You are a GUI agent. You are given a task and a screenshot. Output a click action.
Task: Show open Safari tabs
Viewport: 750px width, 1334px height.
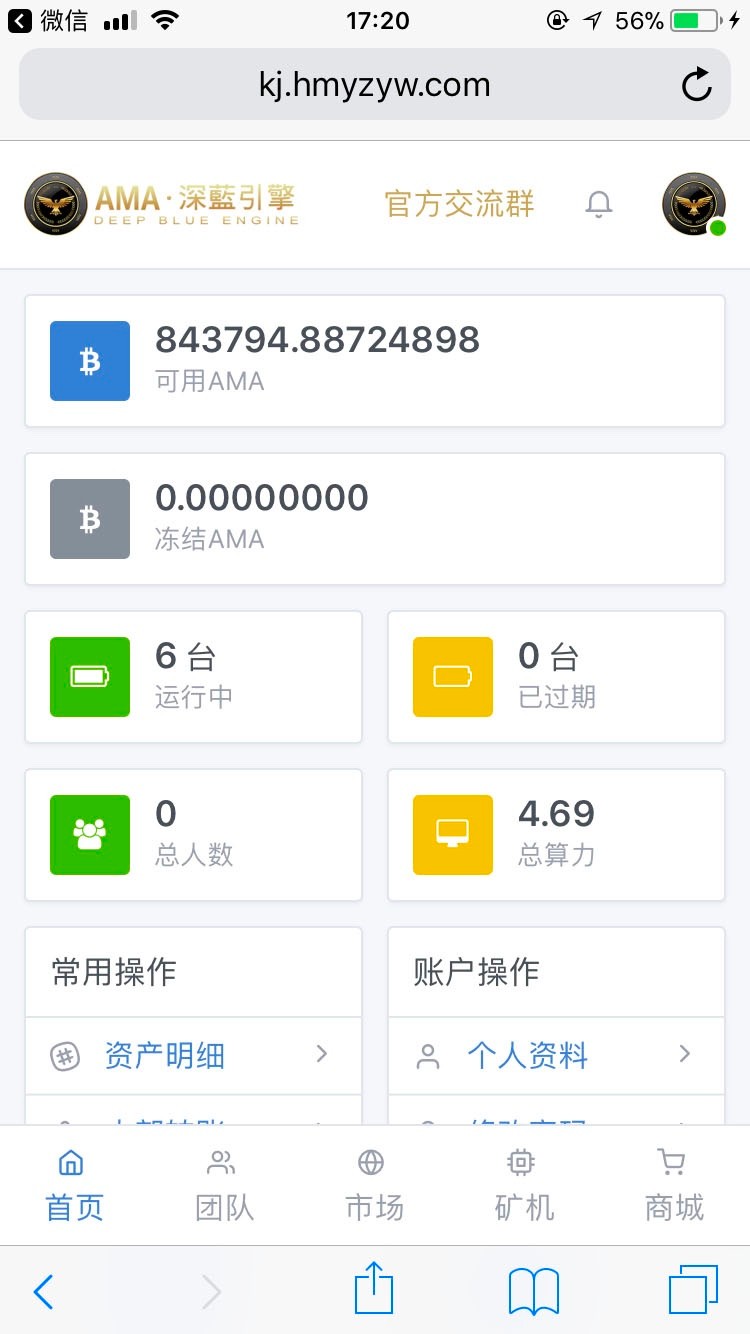(693, 1290)
